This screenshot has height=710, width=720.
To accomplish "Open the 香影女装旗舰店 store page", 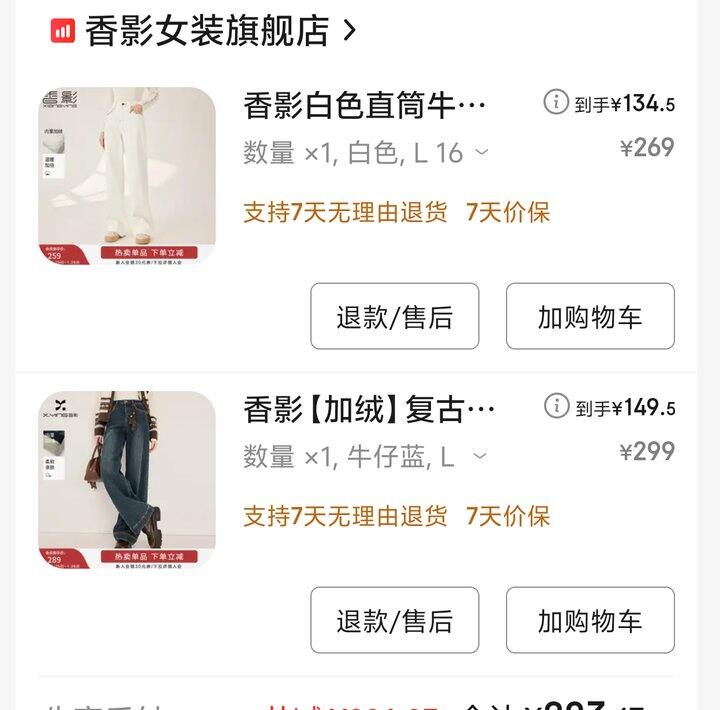I will pyautogui.click(x=207, y=31).
